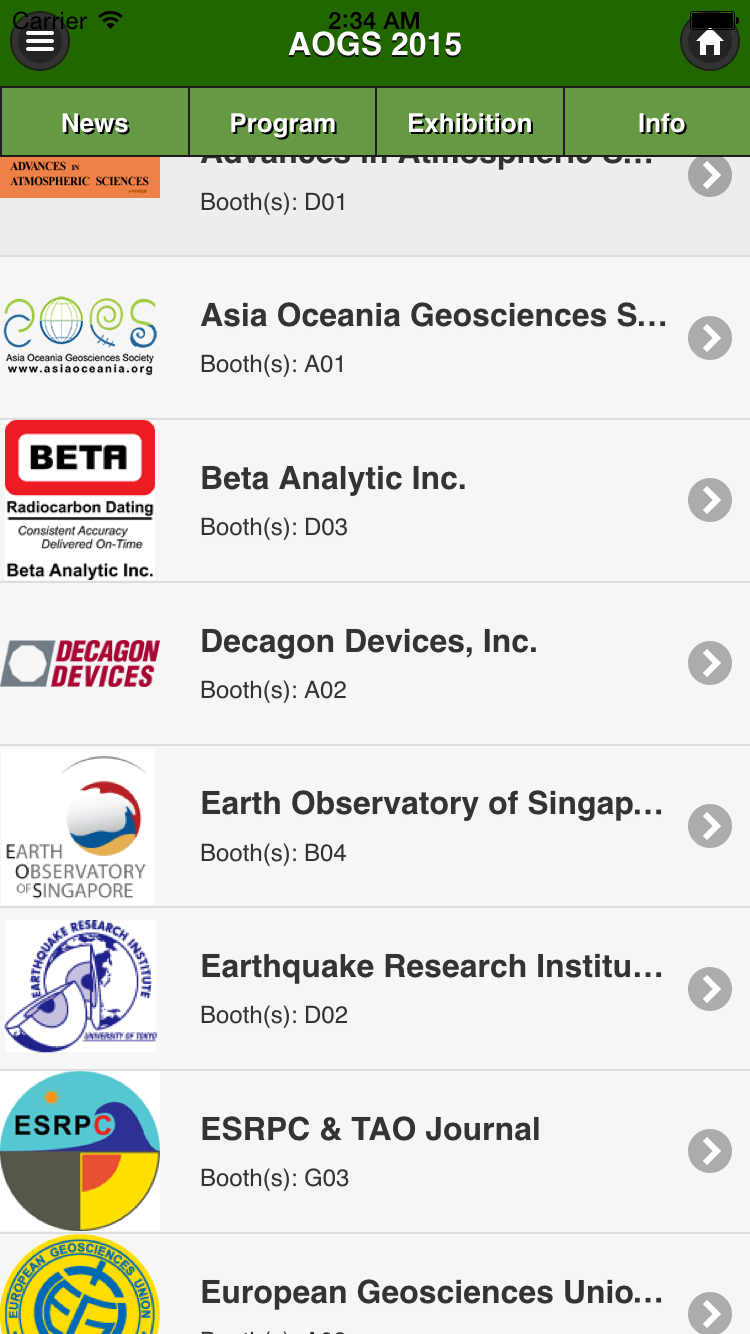Open the Info tab
Screen dimensions: 750x1334
click(657, 123)
